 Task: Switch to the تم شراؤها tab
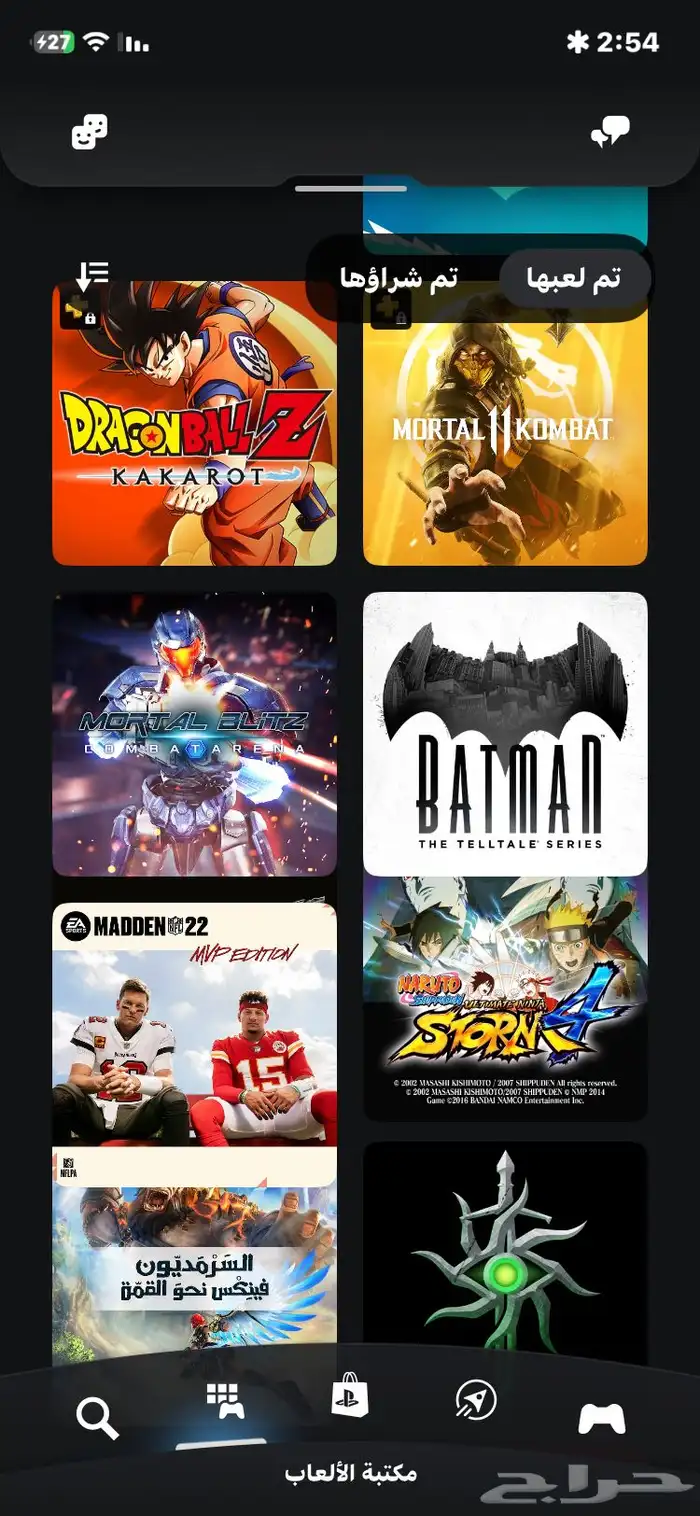pos(398,279)
